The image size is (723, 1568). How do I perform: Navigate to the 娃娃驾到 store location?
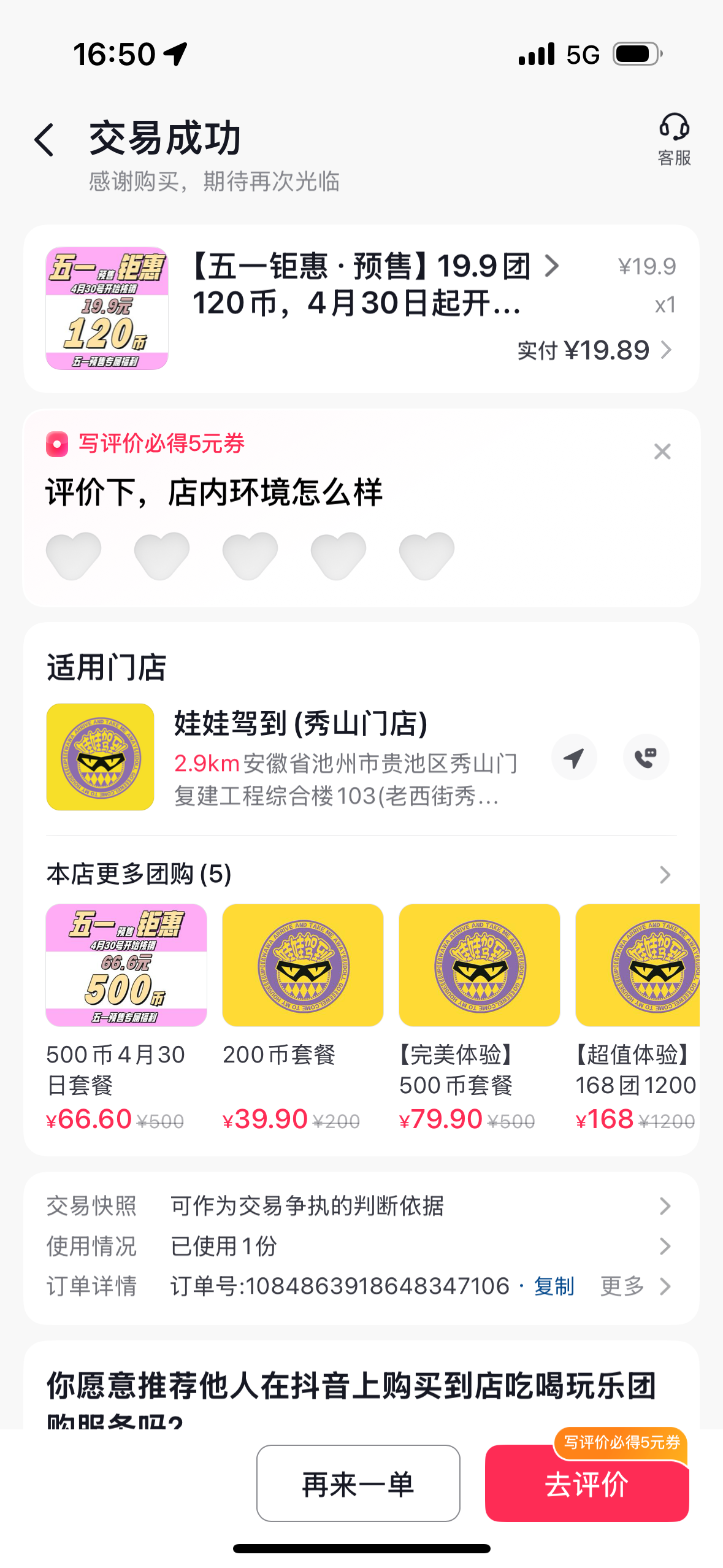(x=574, y=757)
